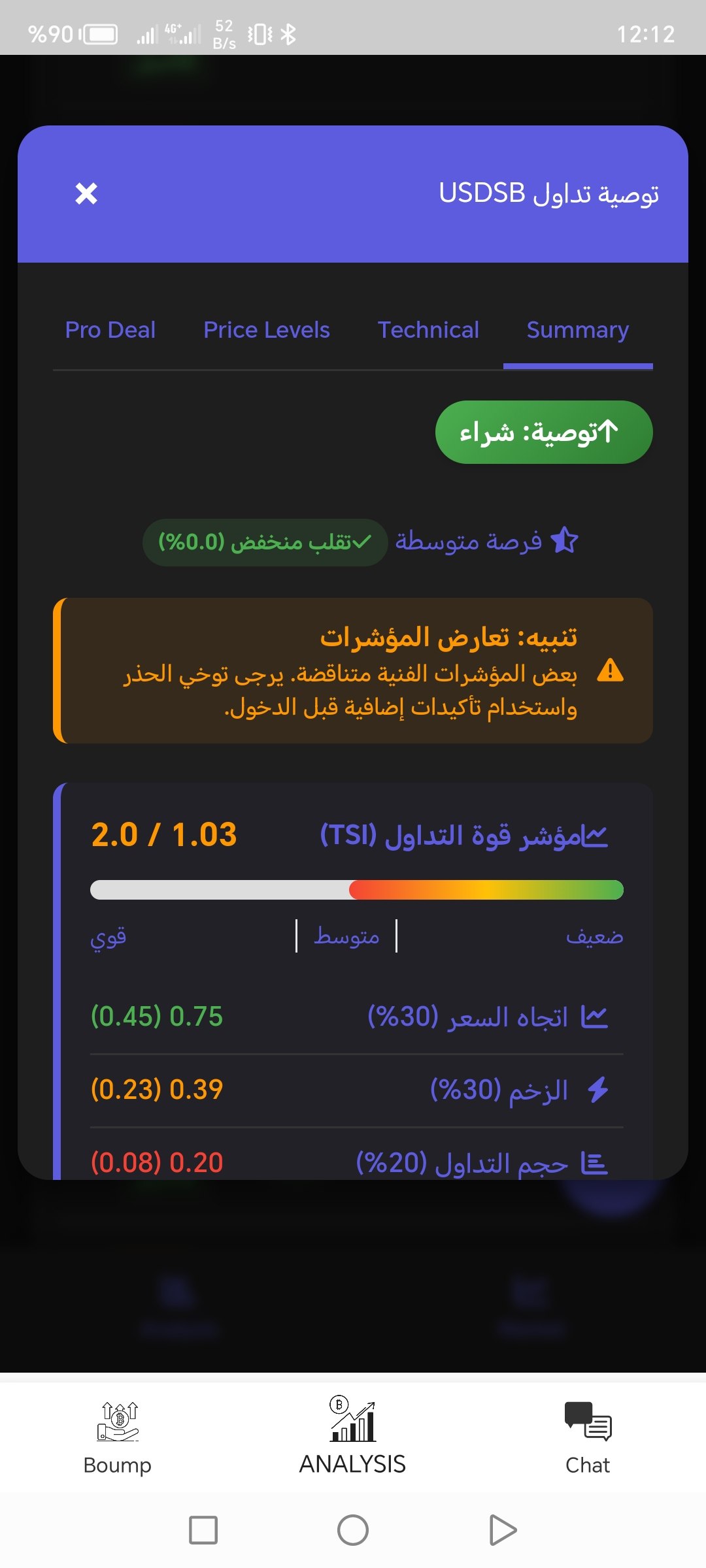Switch to the Pro Deal tab
Screen dimensions: 706x1568
pos(110,330)
